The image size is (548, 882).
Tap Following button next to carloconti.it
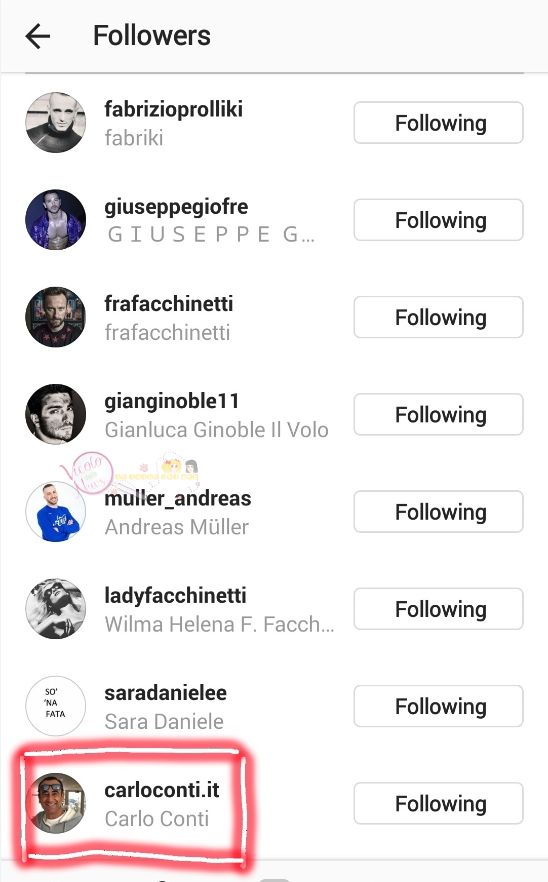438,804
